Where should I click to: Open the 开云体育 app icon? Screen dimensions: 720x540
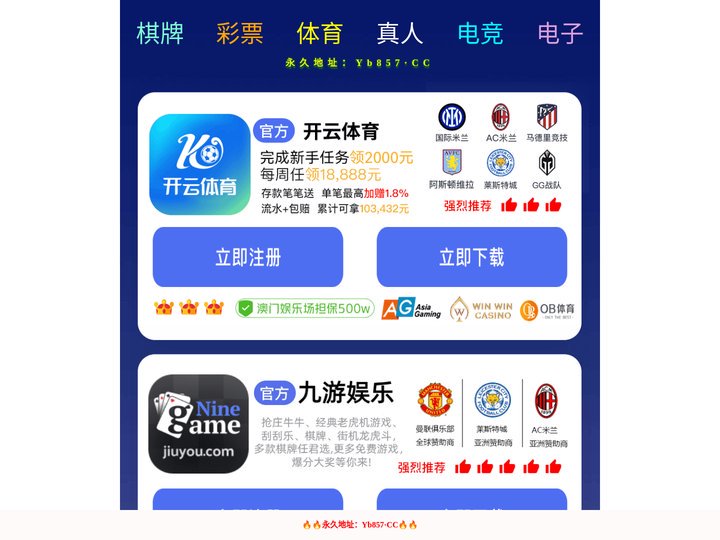[x=199, y=164]
